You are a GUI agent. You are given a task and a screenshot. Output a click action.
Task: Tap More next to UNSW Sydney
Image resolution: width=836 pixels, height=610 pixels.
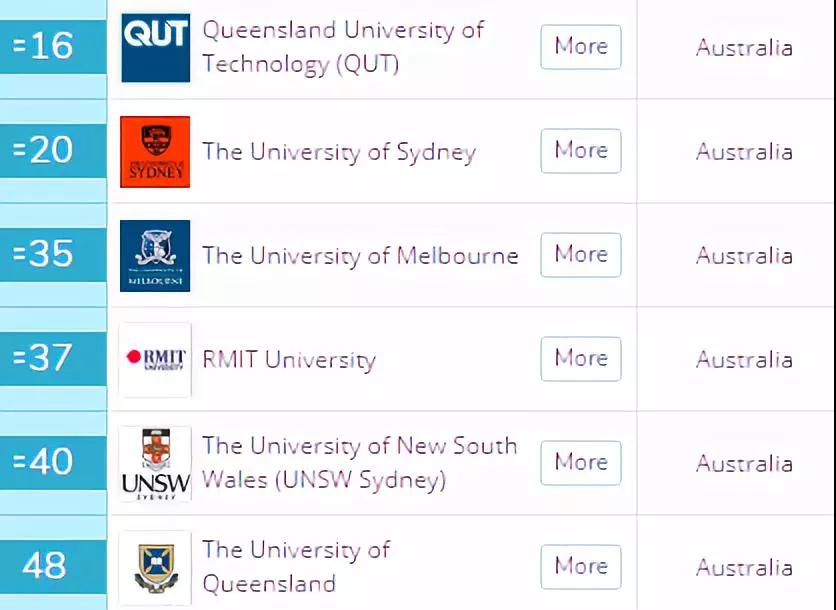580,463
